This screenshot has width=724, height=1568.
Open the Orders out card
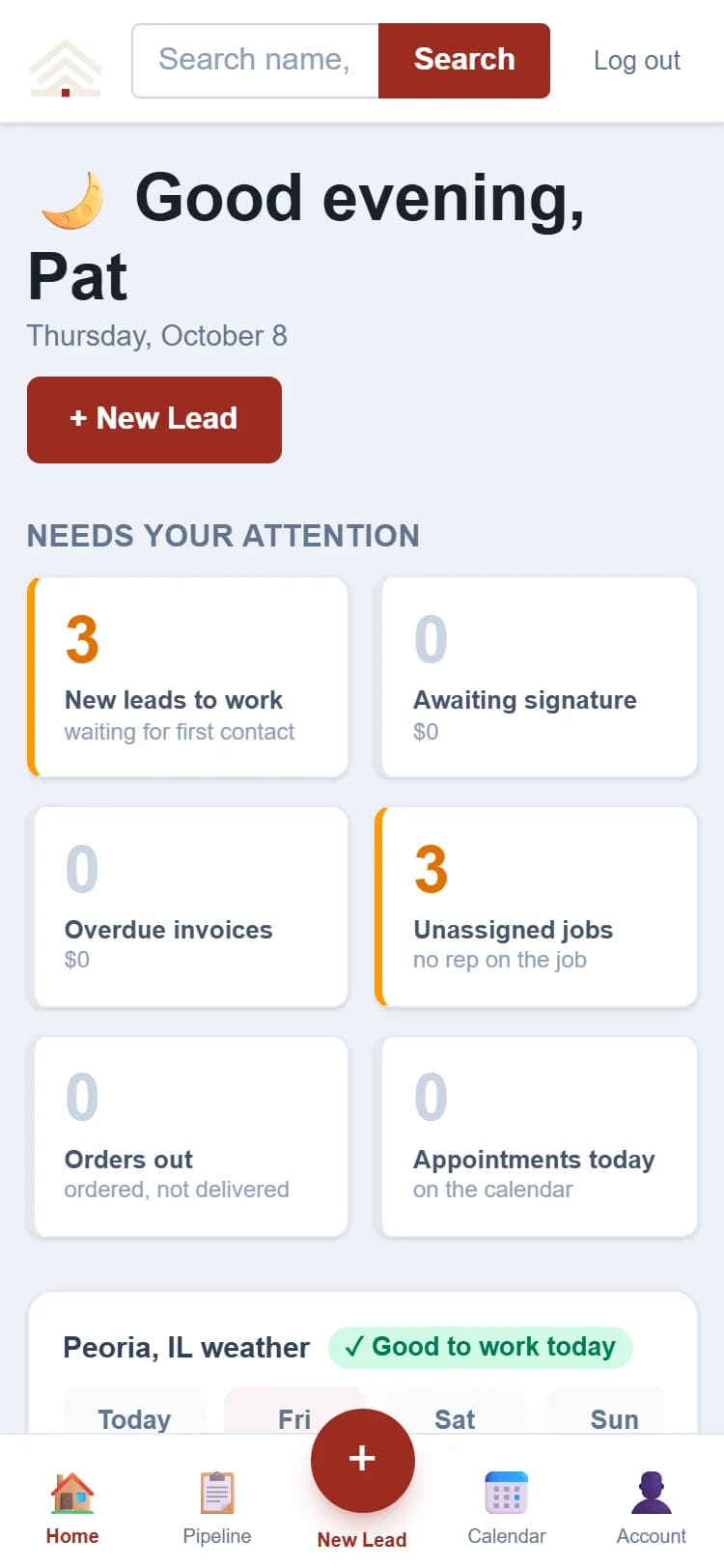[190, 1136]
